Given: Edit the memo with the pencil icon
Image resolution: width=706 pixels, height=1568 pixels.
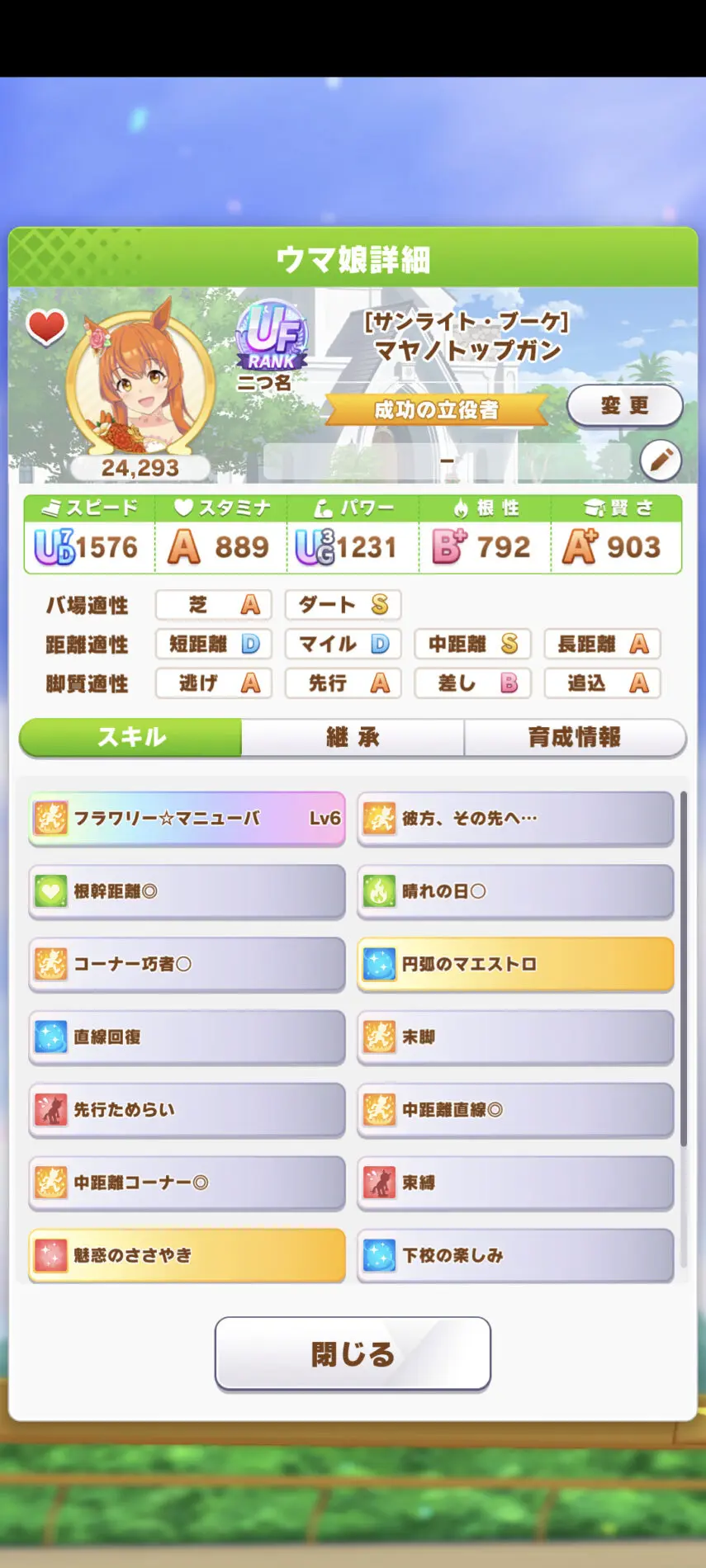Looking at the screenshot, I should [661, 460].
